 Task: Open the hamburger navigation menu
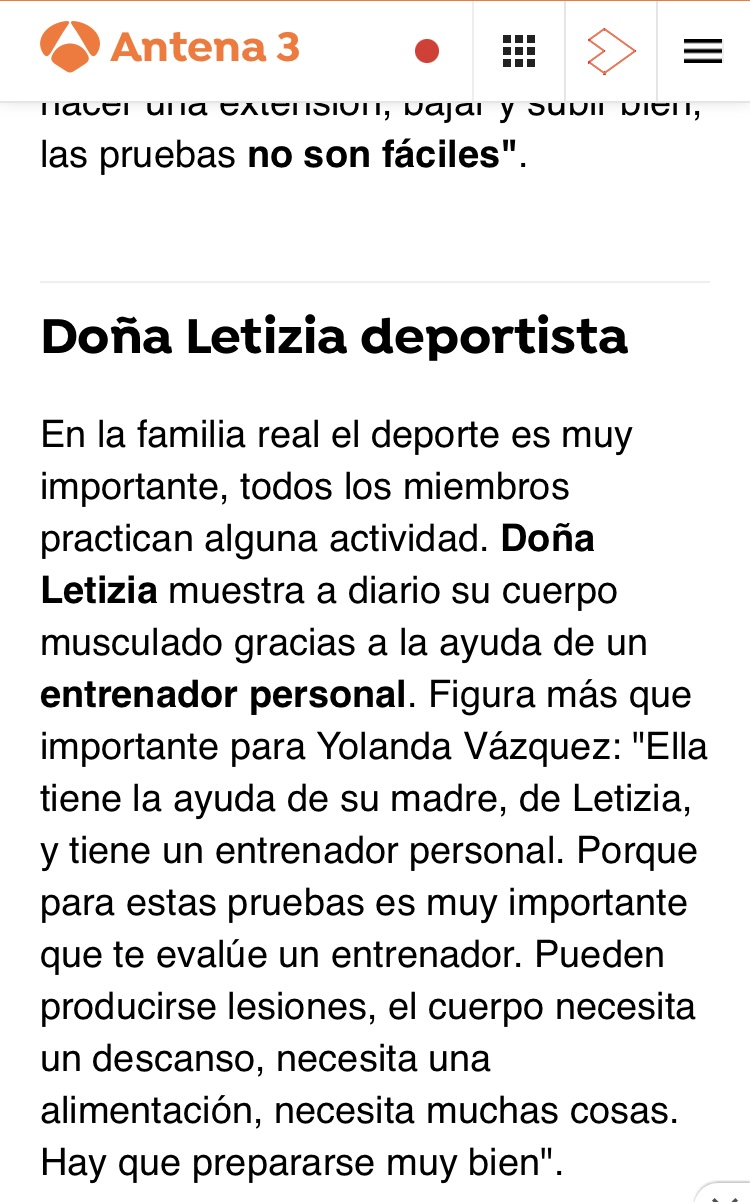pos(703,51)
